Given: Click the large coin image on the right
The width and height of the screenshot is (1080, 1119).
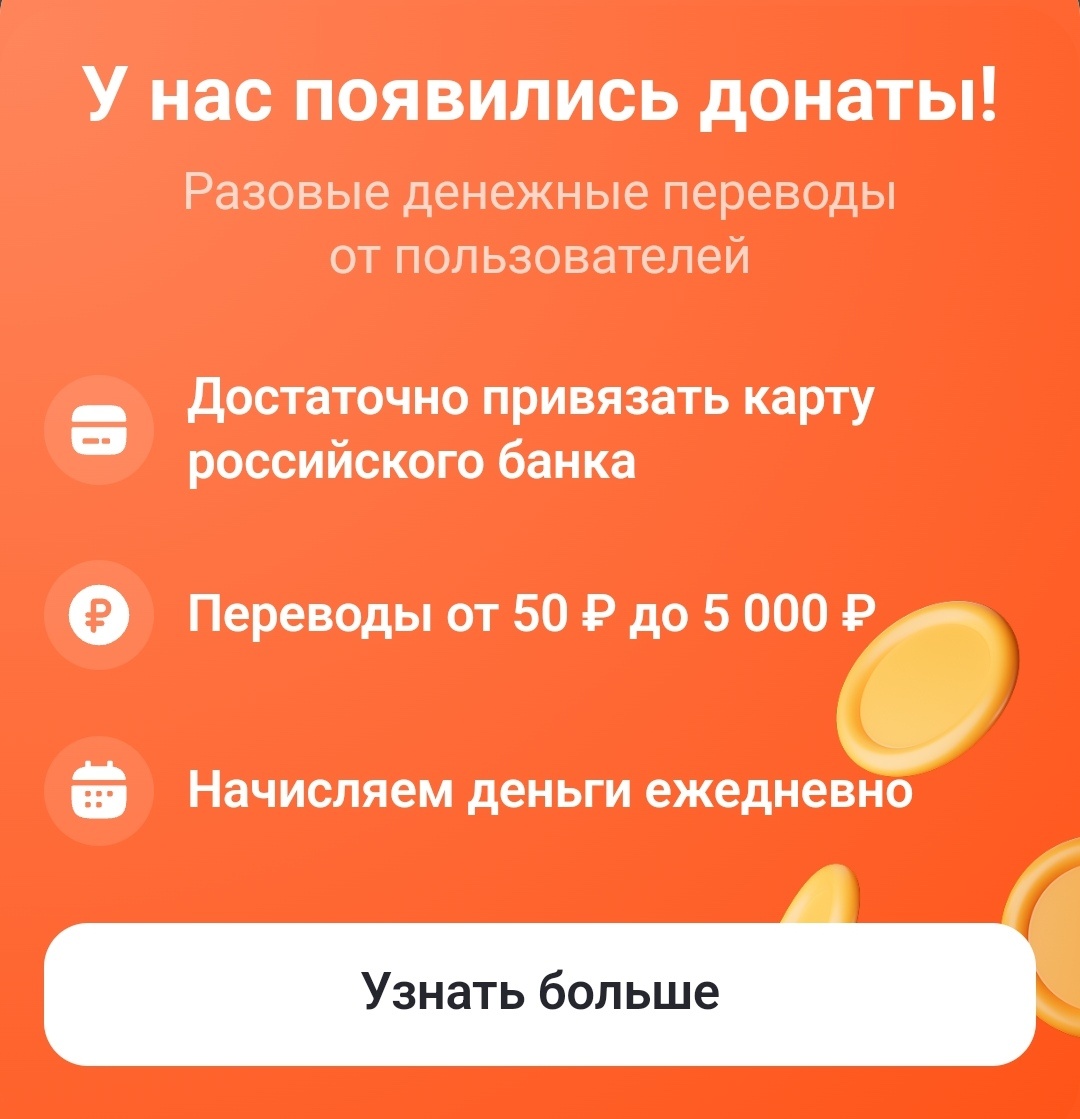Looking at the screenshot, I should [x=930, y=690].
